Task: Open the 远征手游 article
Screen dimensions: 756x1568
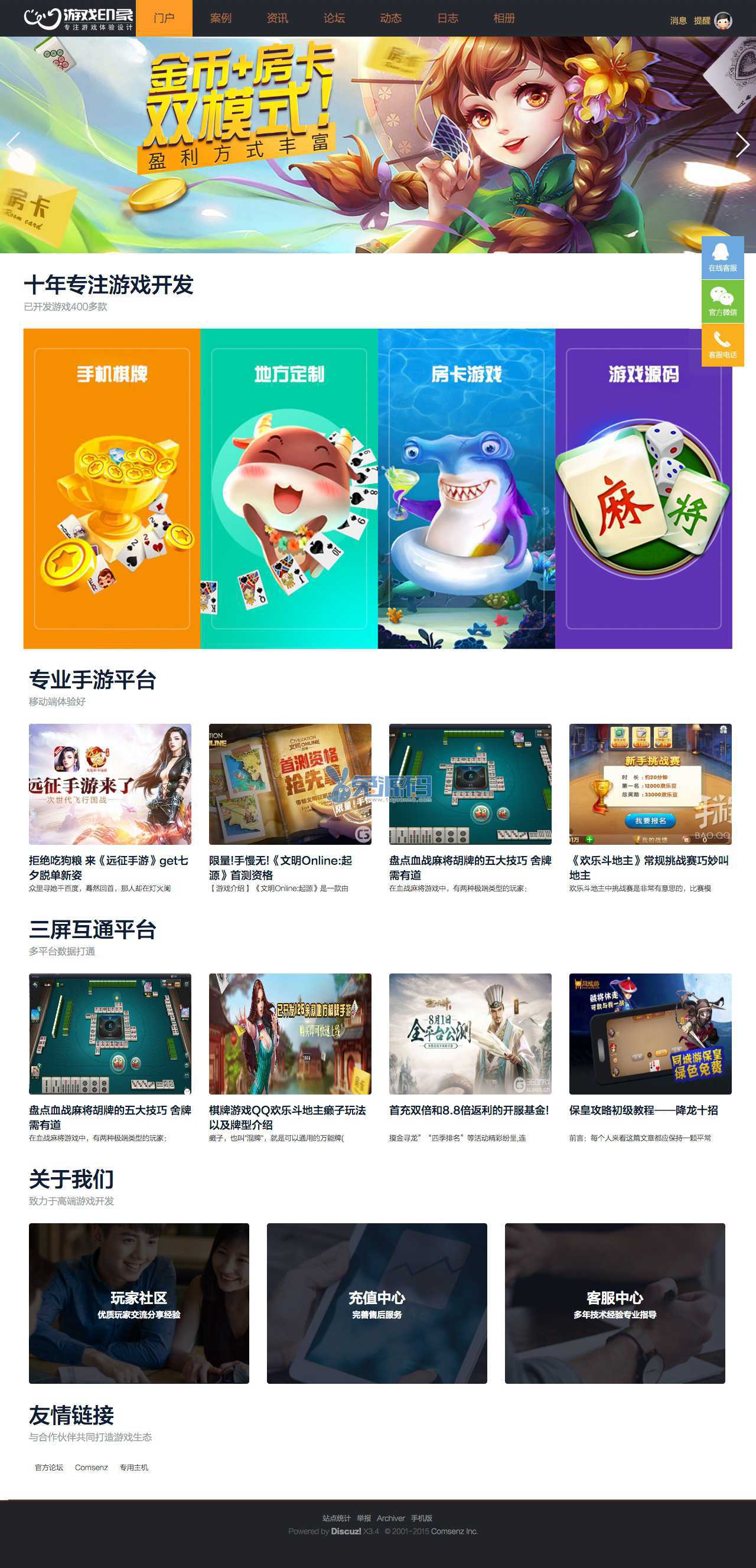Action: 110,867
